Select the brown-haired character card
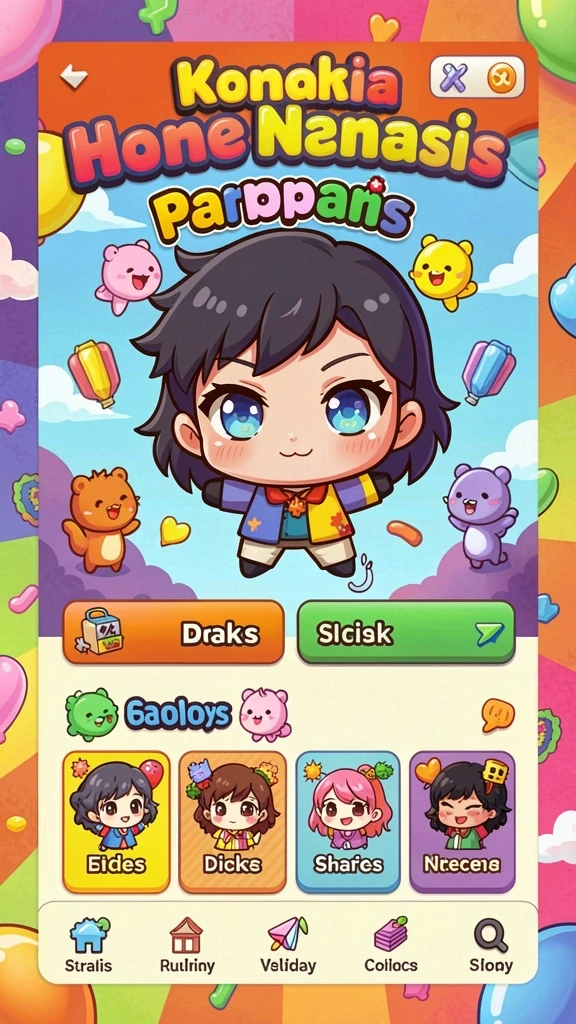The image size is (576, 1024). 232,822
